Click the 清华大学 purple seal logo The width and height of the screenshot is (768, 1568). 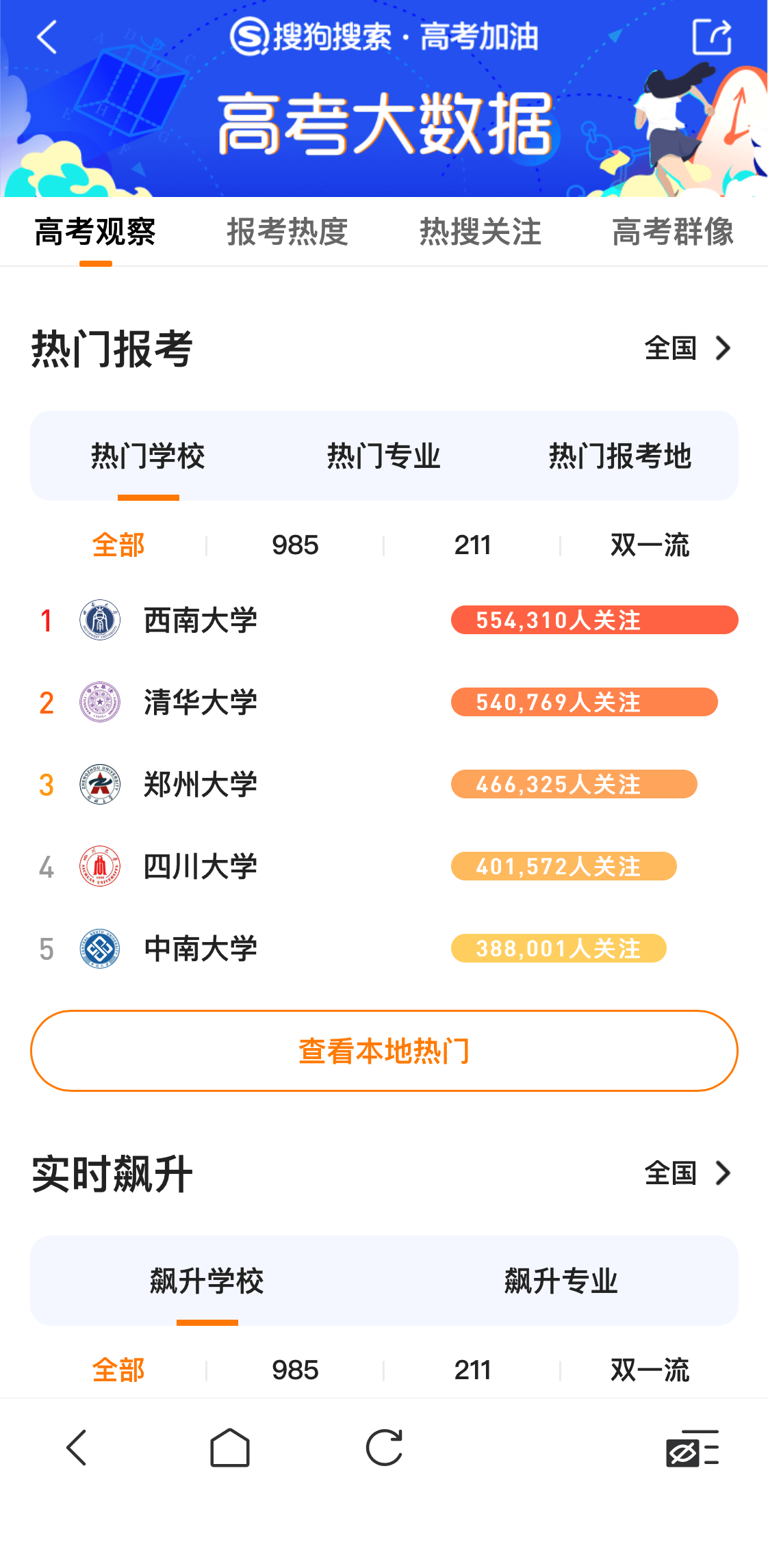pyautogui.click(x=99, y=701)
